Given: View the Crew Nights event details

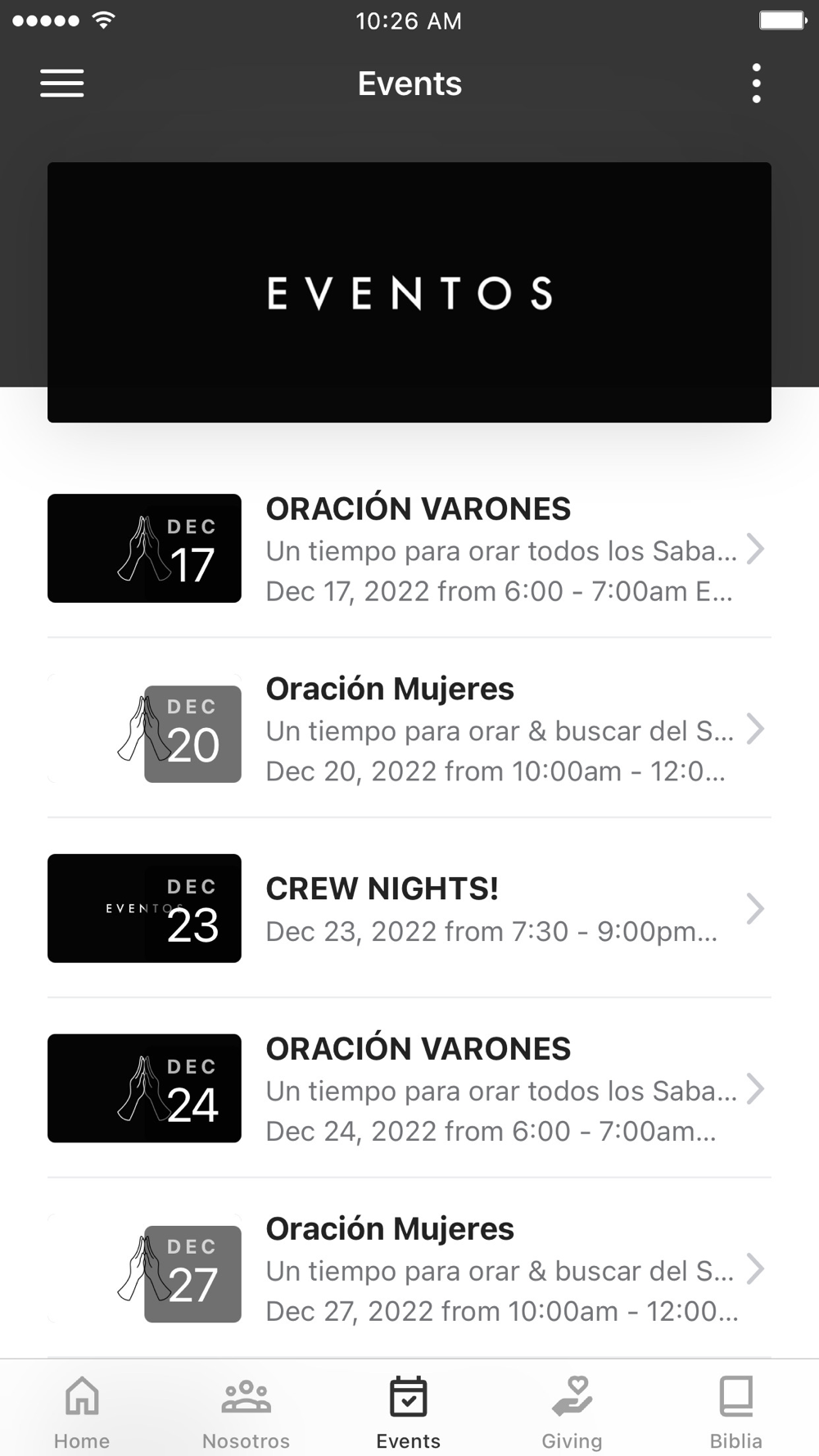Looking at the screenshot, I should pos(409,908).
